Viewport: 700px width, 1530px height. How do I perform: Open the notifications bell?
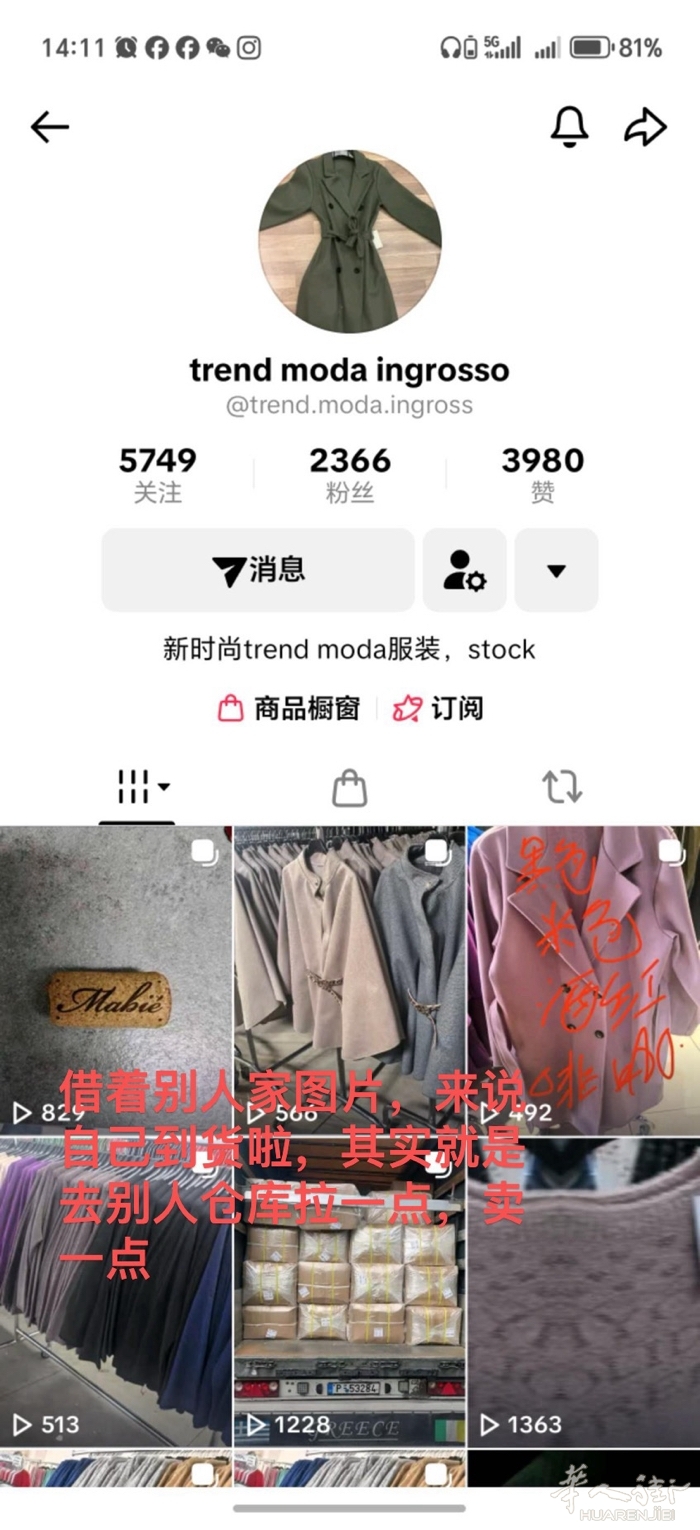point(570,127)
